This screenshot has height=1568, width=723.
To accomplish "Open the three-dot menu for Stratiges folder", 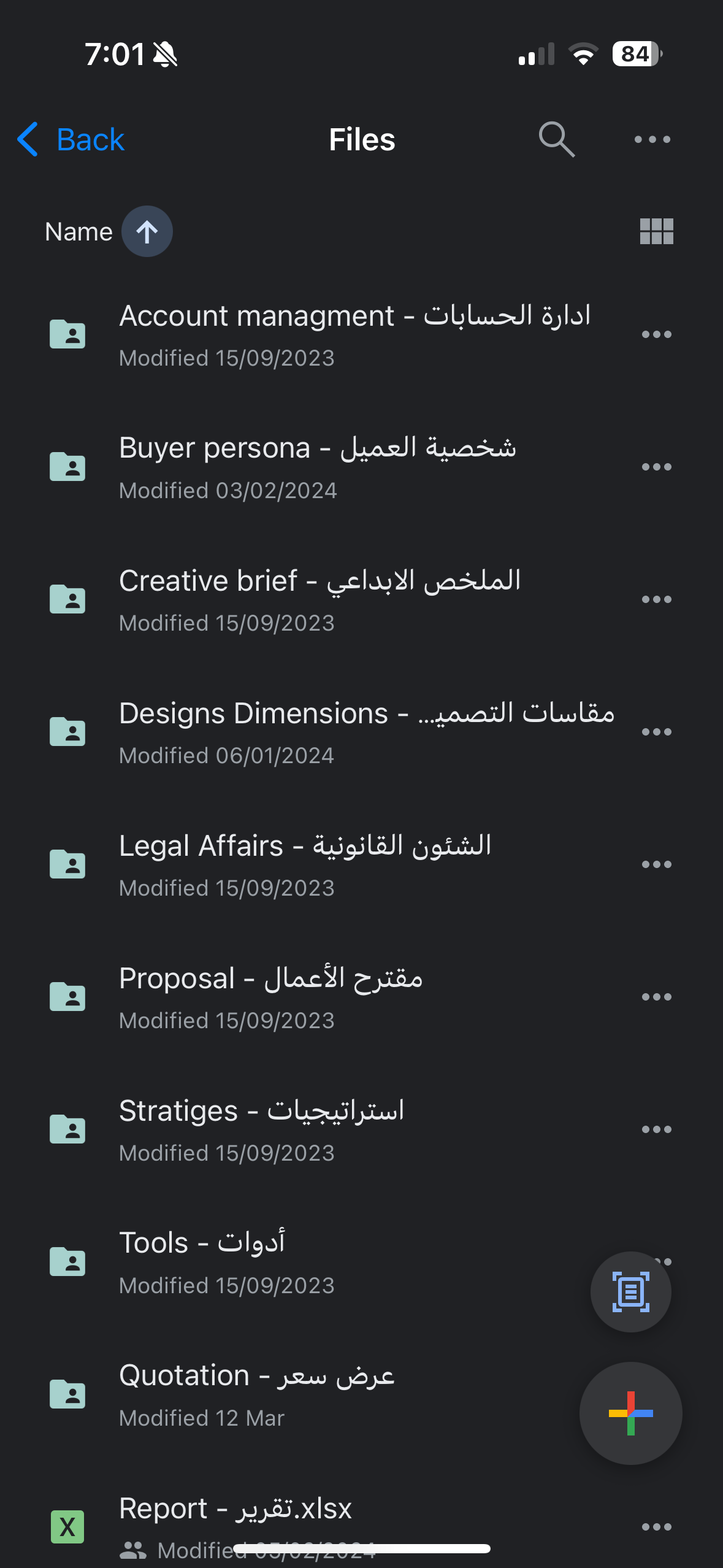I will click(x=656, y=1129).
